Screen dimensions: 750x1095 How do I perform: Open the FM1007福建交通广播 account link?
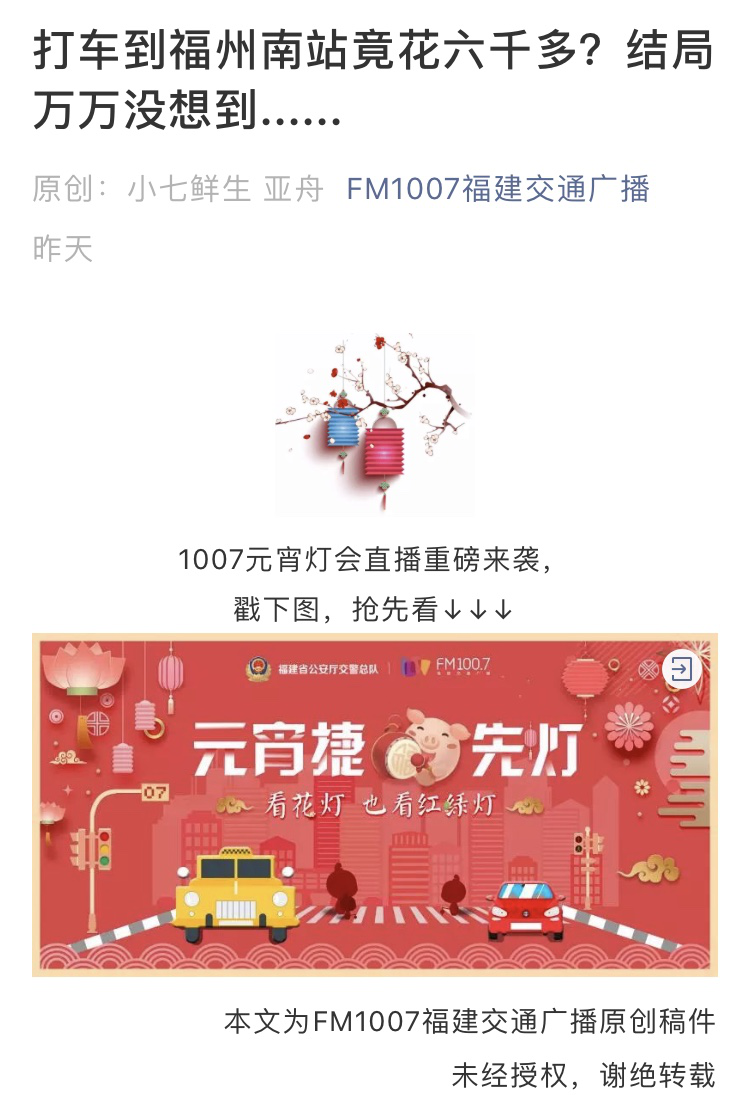click(498, 189)
